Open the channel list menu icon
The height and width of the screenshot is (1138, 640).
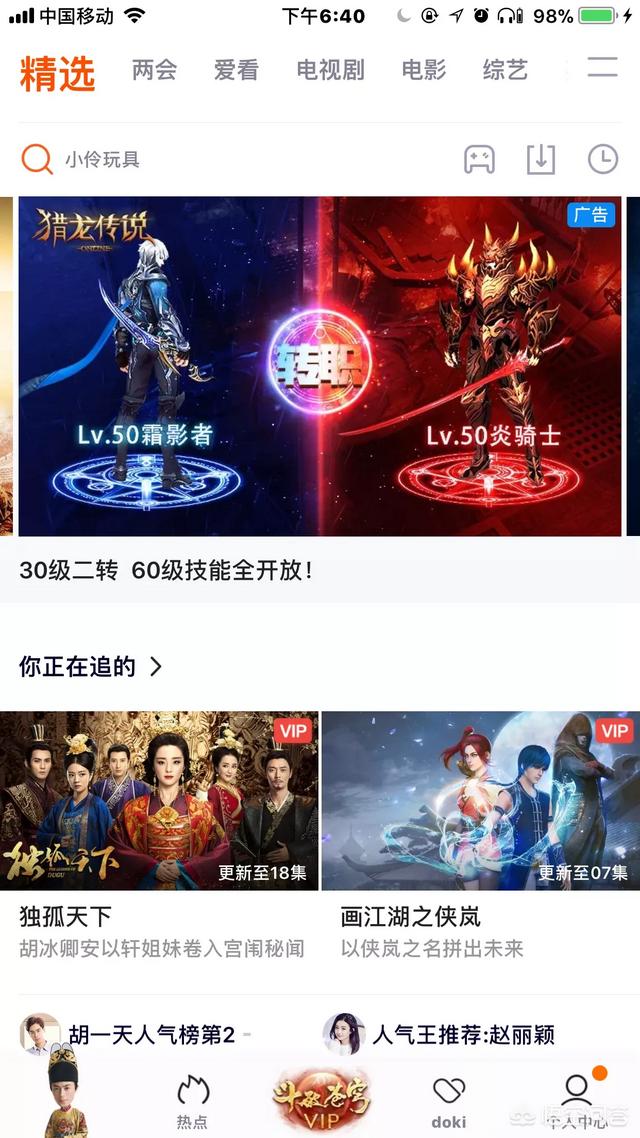pyautogui.click(x=602, y=68)
